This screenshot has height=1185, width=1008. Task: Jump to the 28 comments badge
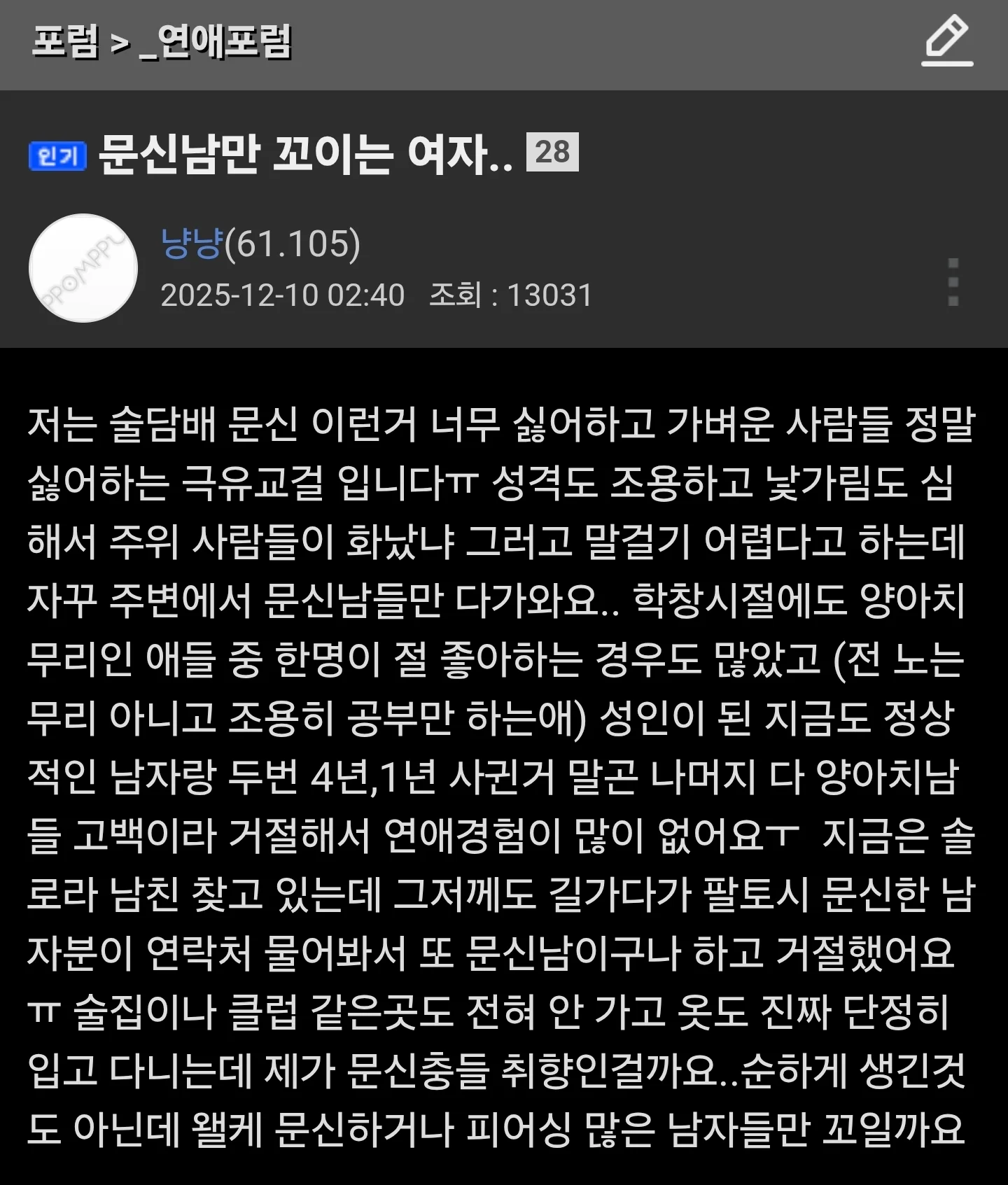pos(552,152)
